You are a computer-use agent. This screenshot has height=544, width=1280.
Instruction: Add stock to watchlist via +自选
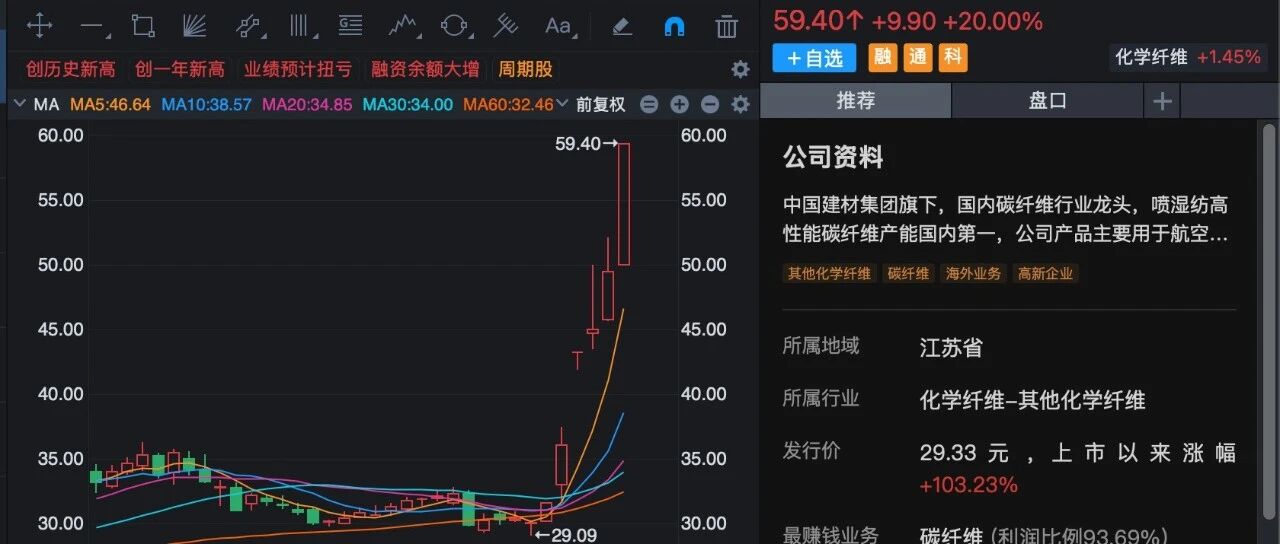point(814,58)
